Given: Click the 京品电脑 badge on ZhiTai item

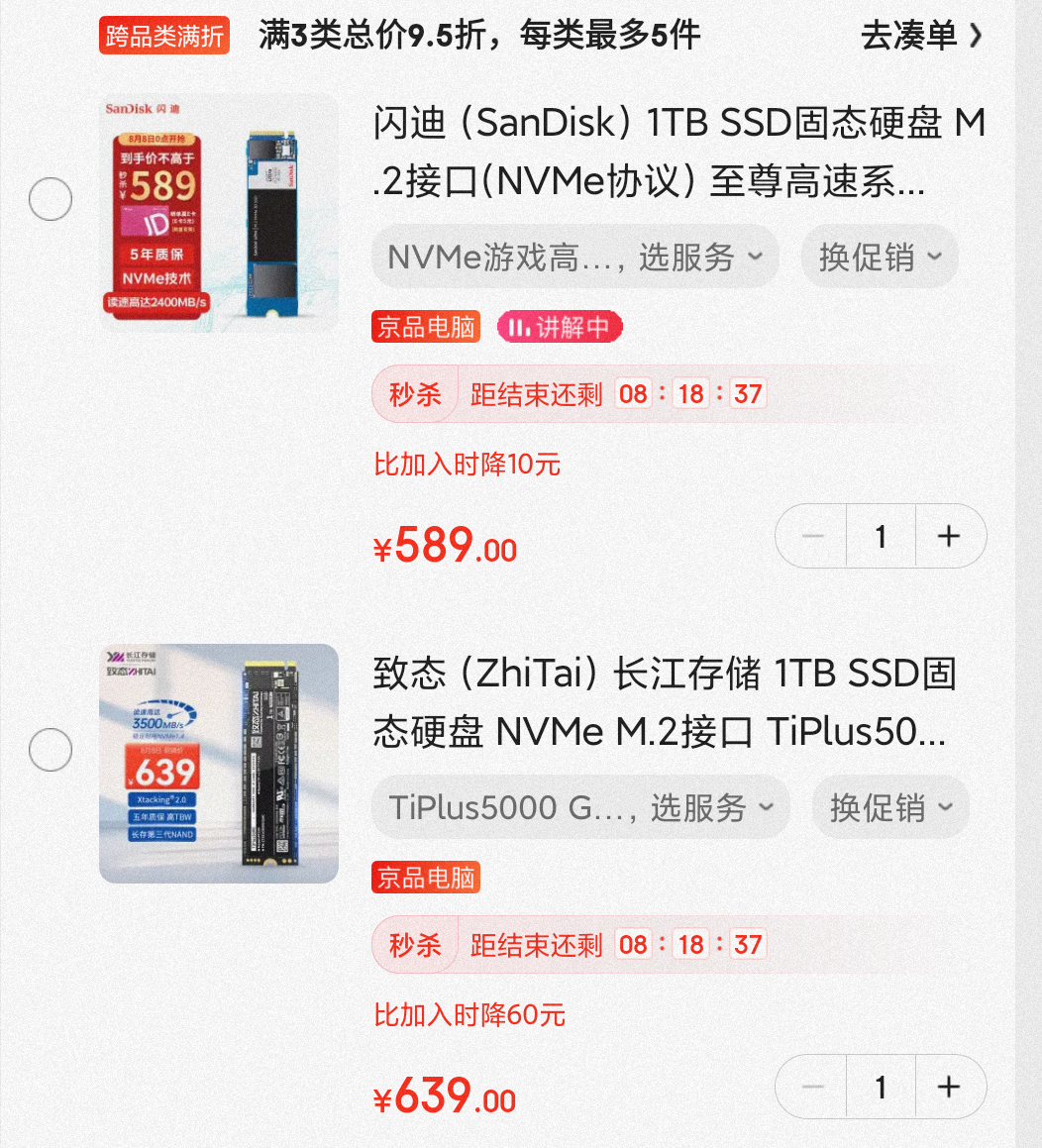Looking at the screenshot, I should [x=426, y=877].
